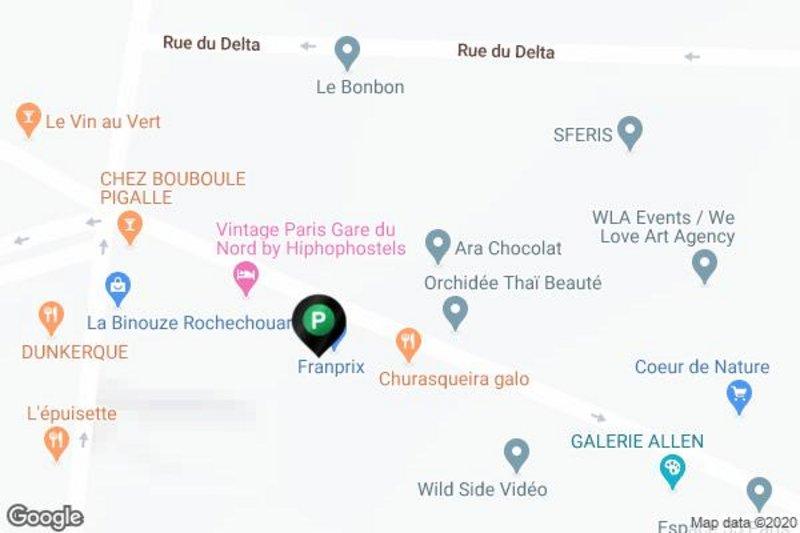Select the Wild Side Vidéo pin
The height and width of the screenshot is (533, 800).
(516, 453)
